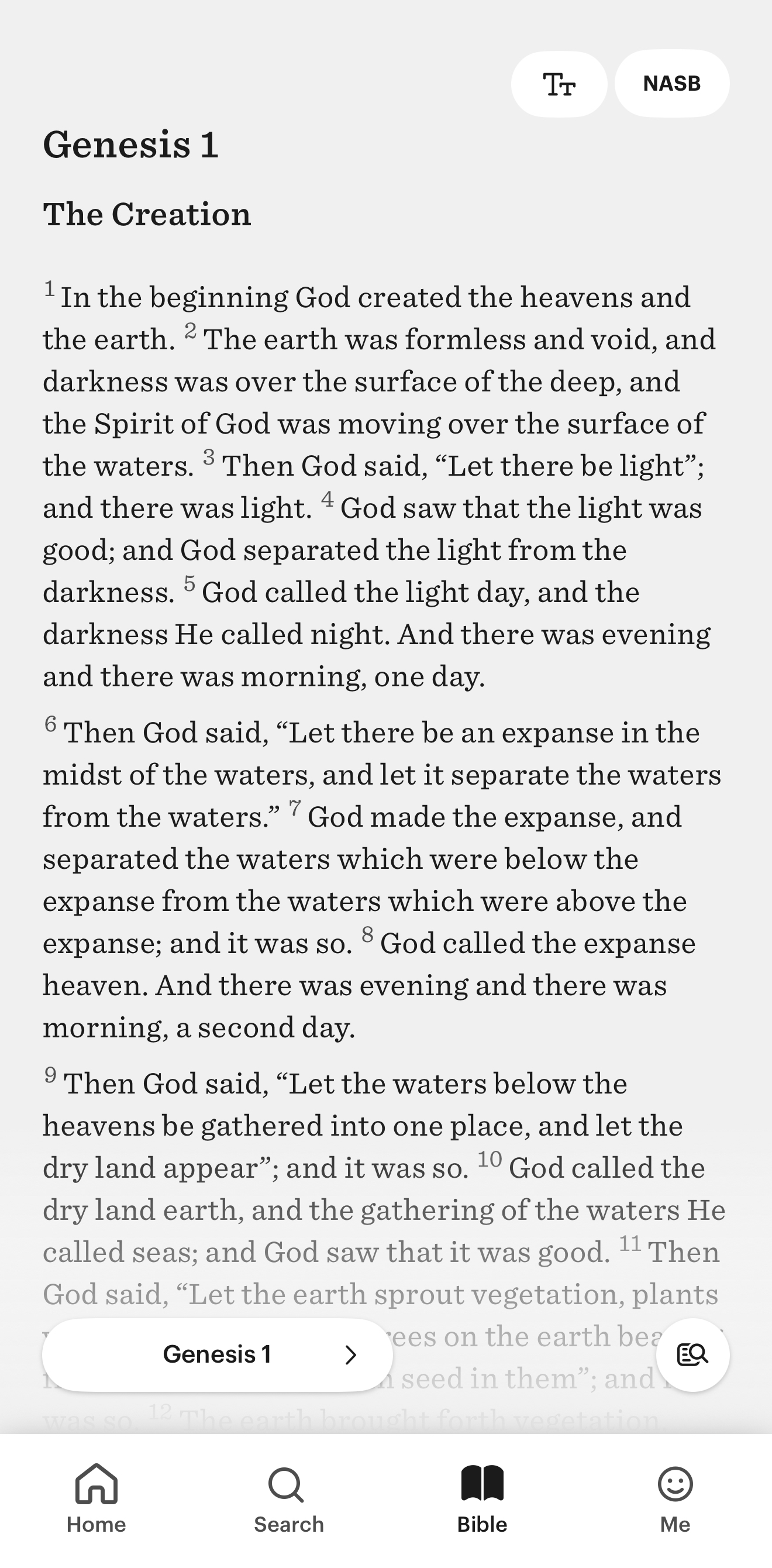This screenshot has height=1568, width=772.
Task: Open the Genesis 1 chapter selector
Action: coord(217,1354)
